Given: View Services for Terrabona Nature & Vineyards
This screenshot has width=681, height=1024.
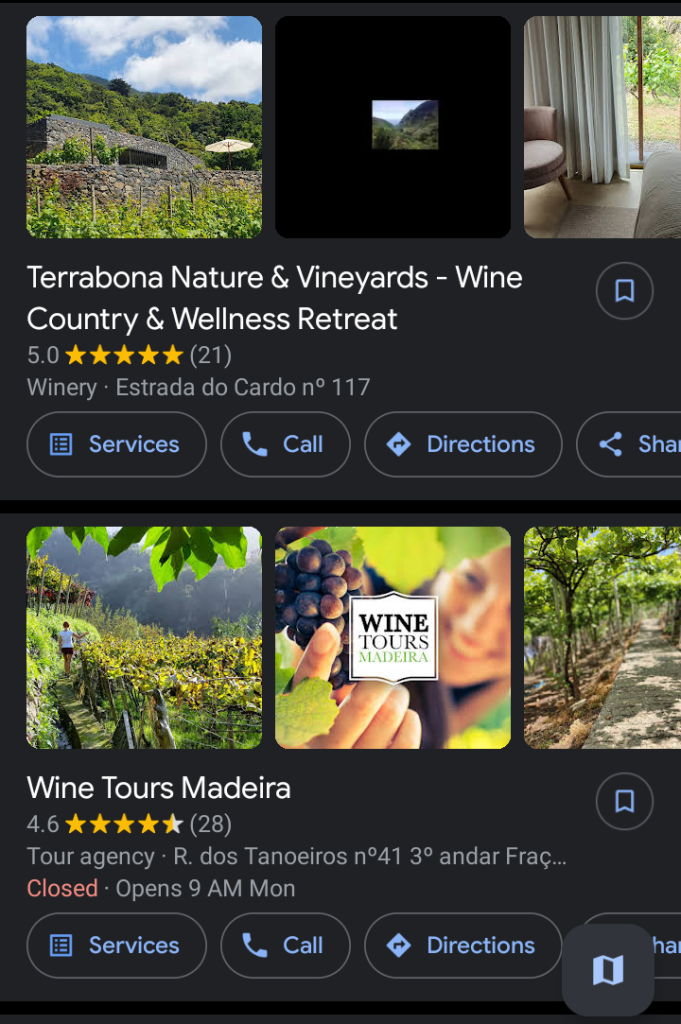Looking at the screenshot, I should 116,444.
